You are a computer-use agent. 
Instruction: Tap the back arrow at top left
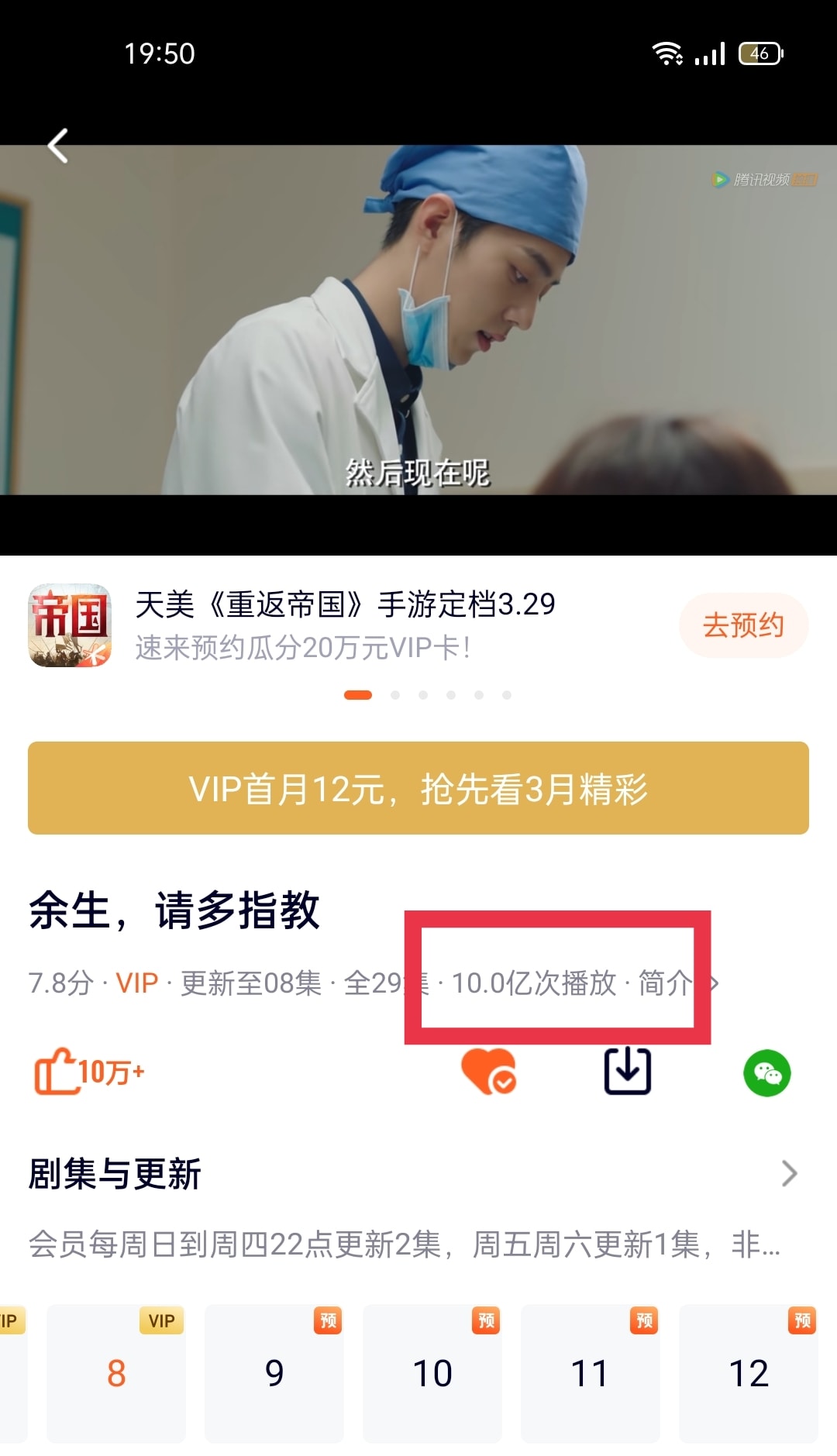tap(57, 146)
